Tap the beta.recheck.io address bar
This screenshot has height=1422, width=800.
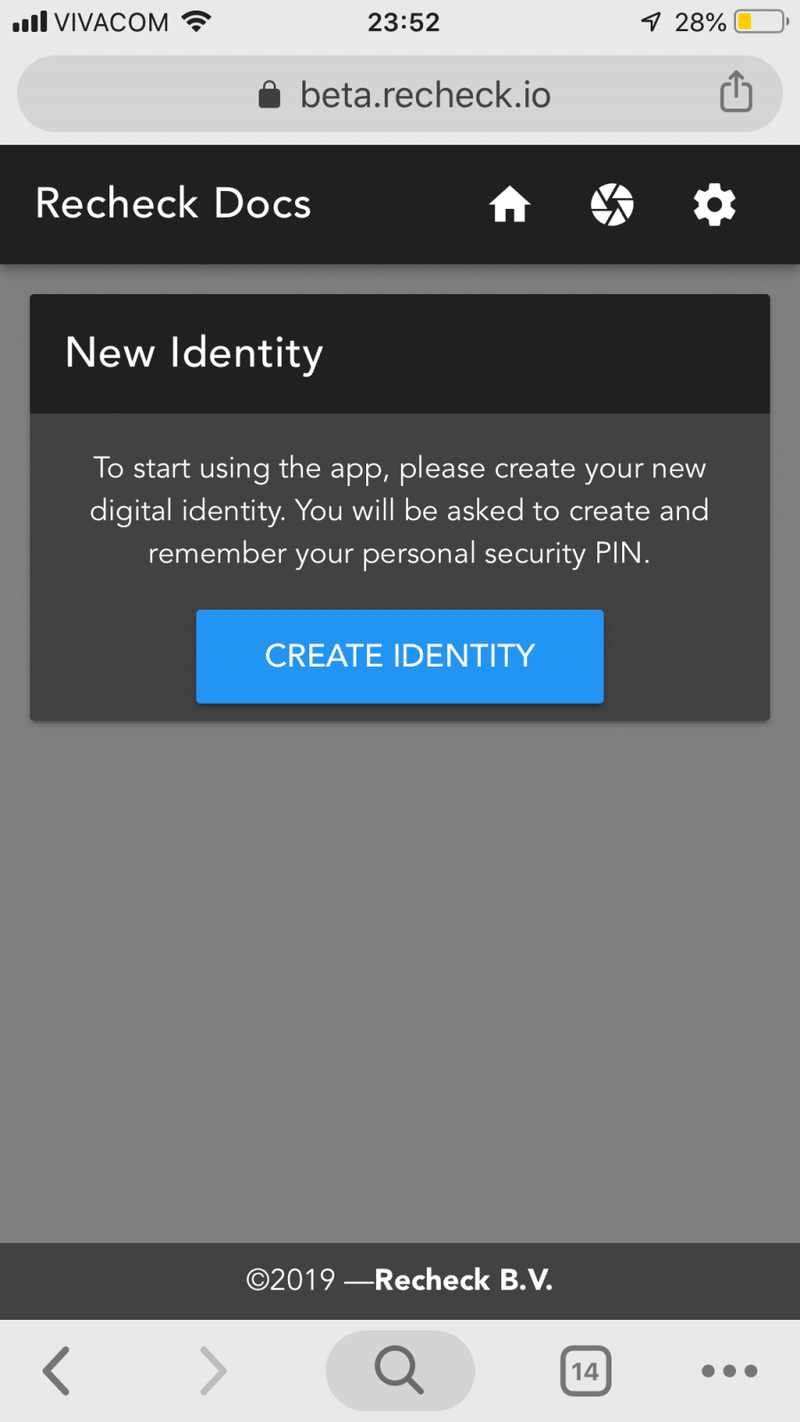400,95
